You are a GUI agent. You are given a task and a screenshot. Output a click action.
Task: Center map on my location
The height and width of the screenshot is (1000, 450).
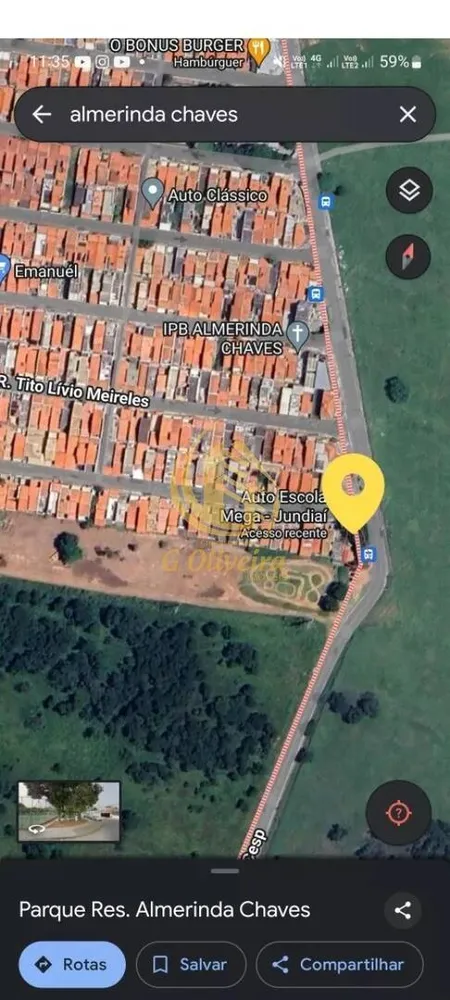click(398, 812)
